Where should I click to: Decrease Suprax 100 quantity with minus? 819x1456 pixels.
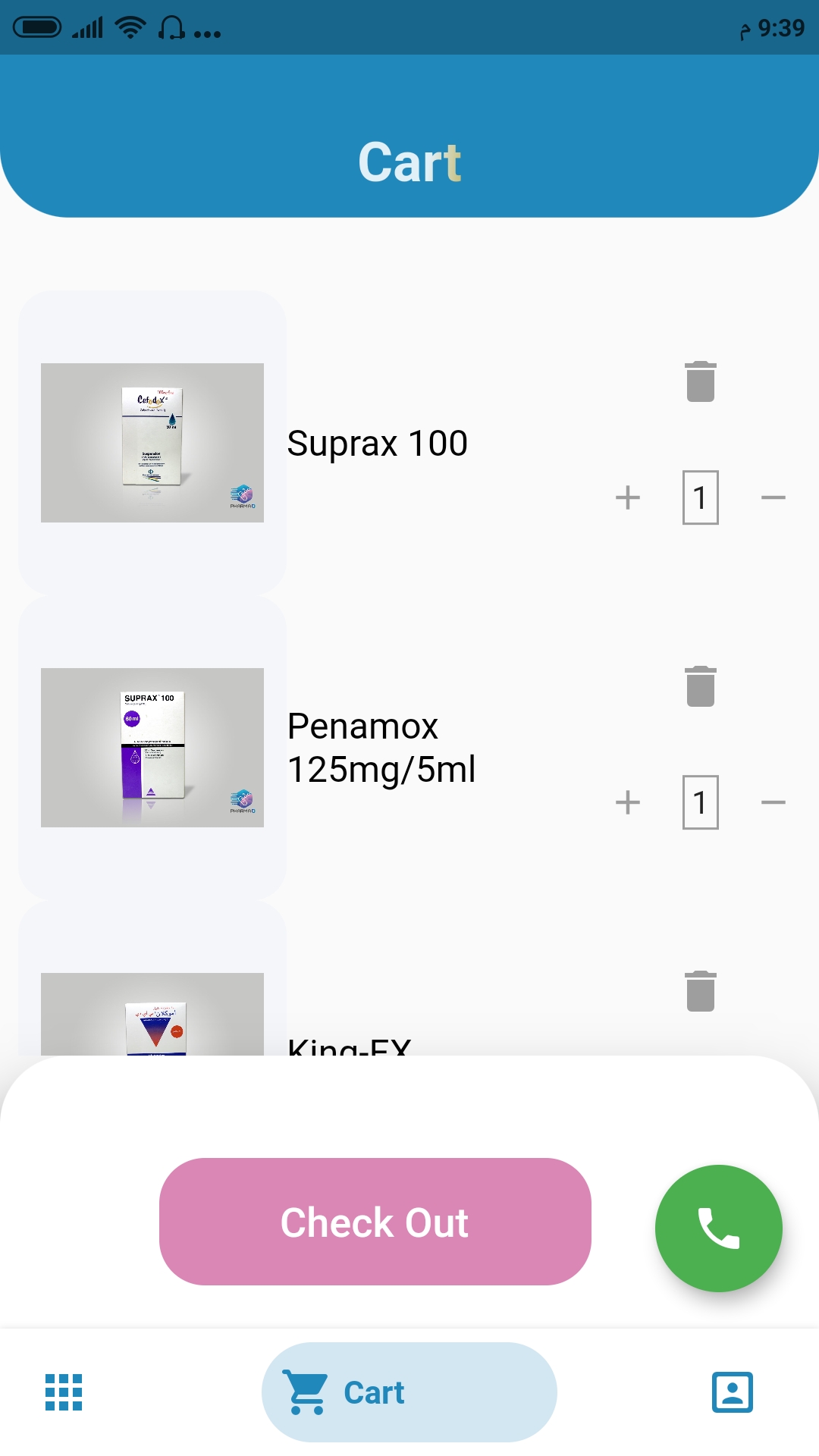pyautogui.click(x=773, y=498)
